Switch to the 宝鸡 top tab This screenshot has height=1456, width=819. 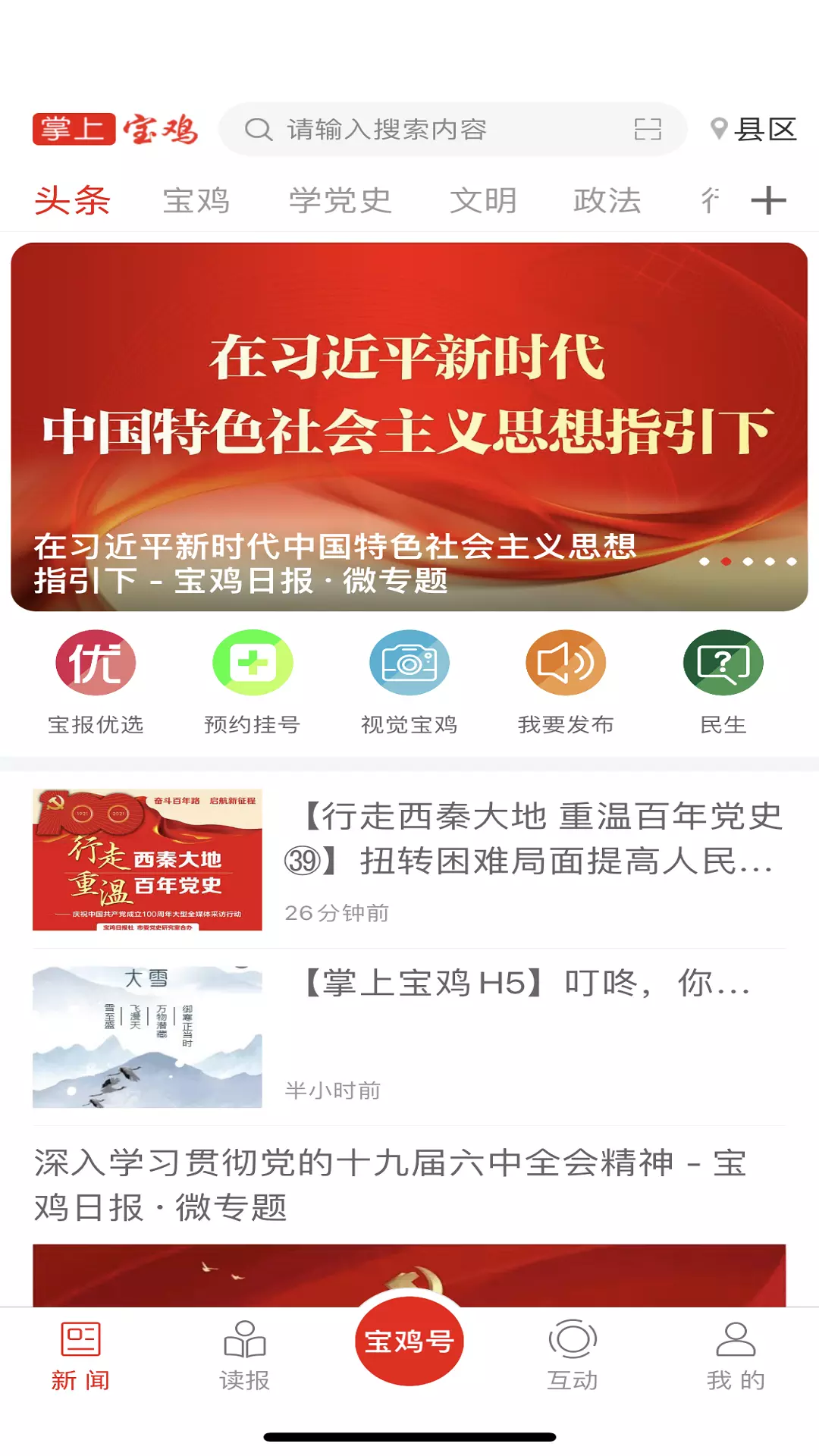tap(196, 201)
